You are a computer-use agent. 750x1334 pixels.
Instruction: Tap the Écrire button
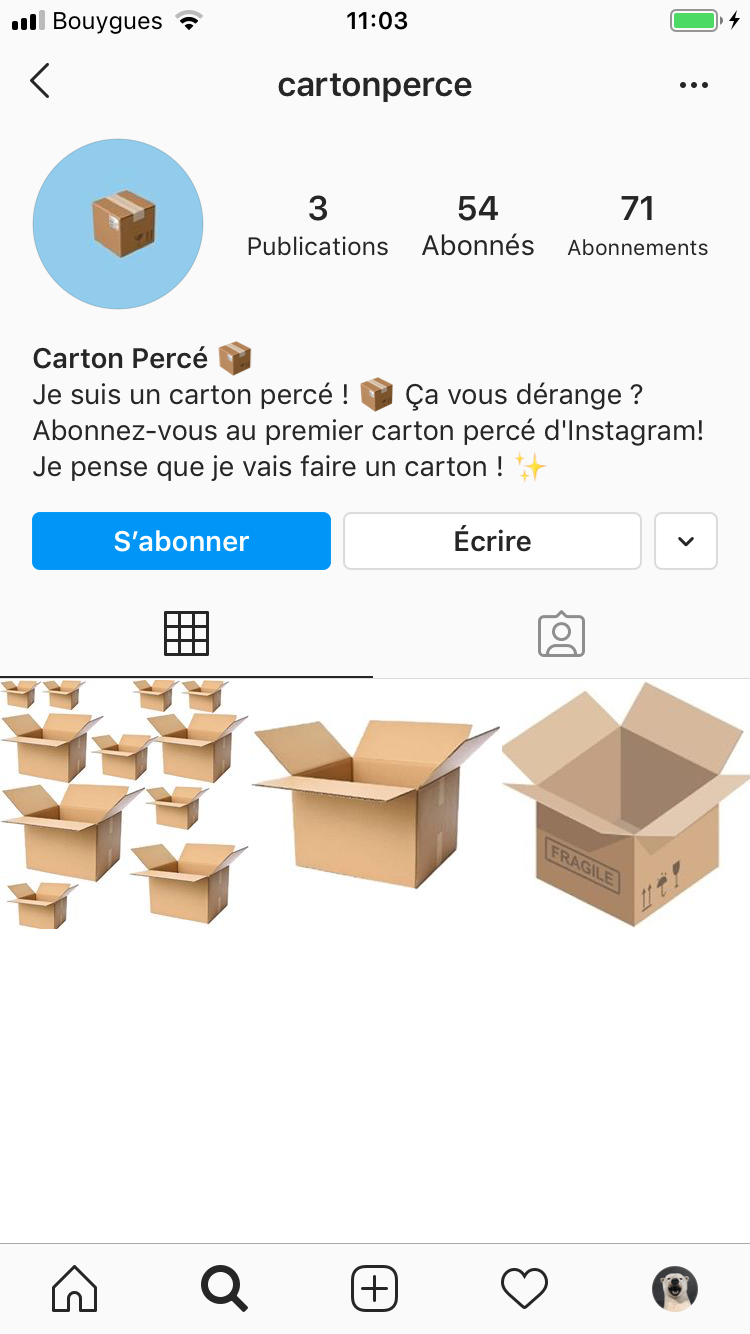tap(492, 541)
